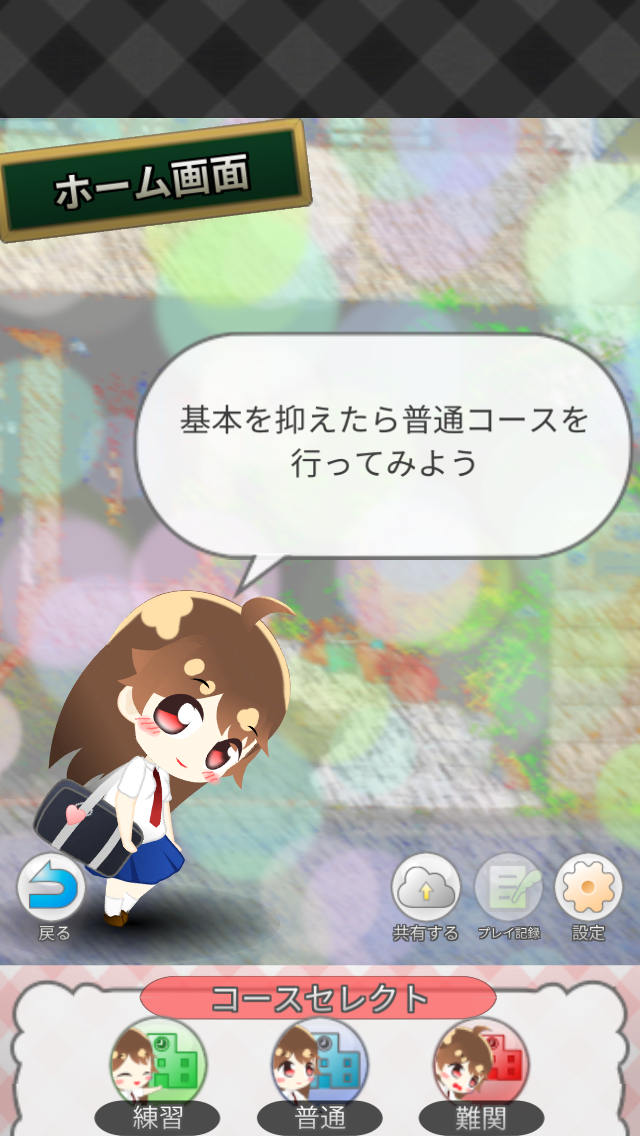Select the 普通 normal course

319,1075
